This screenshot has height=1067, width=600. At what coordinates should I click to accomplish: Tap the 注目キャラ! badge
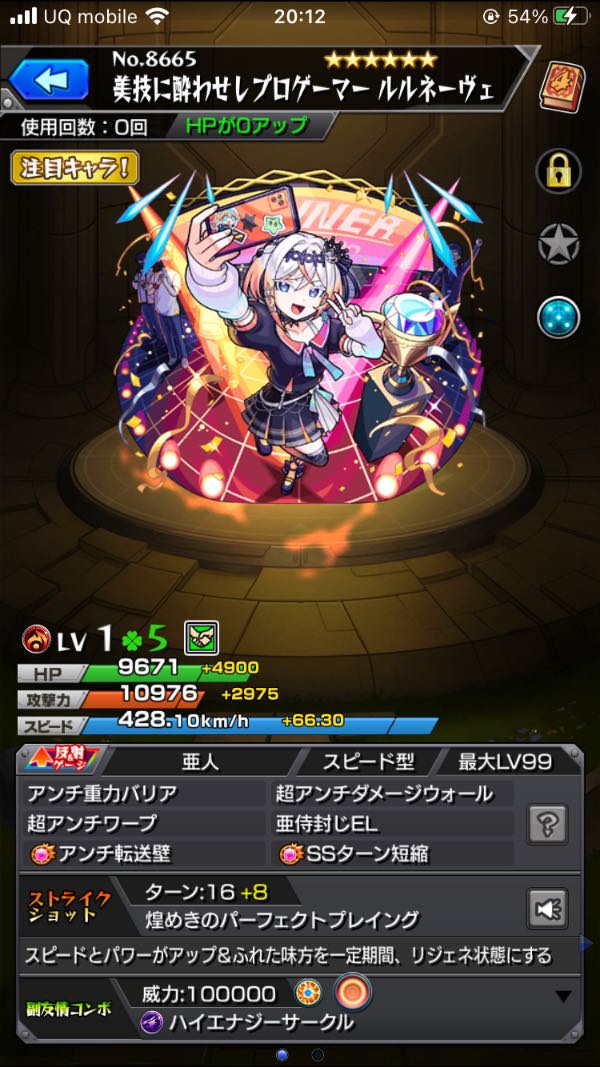click(75, 167)
